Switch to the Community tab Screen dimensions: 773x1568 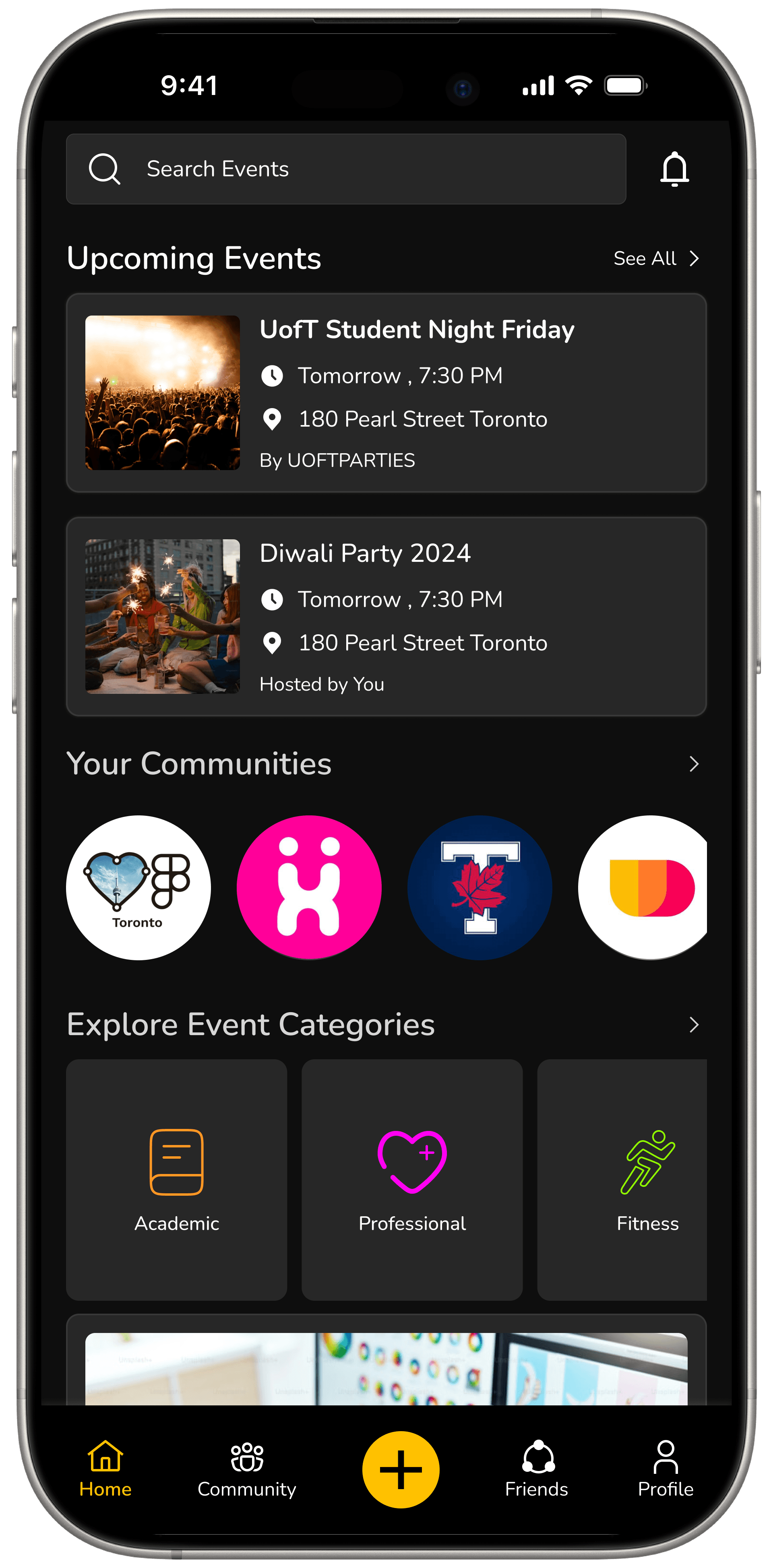click(x=247, y=1469)
